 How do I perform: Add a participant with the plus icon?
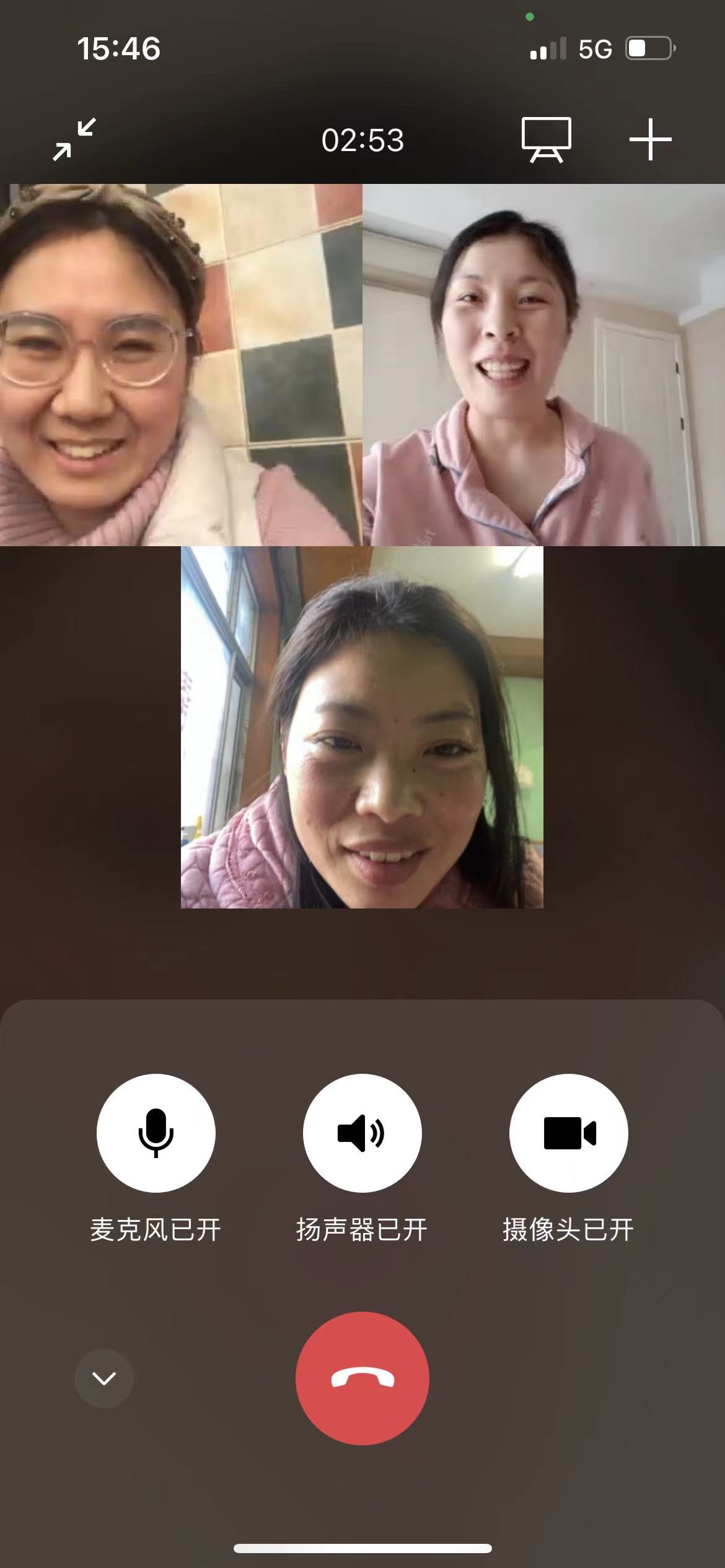(650, 139)
